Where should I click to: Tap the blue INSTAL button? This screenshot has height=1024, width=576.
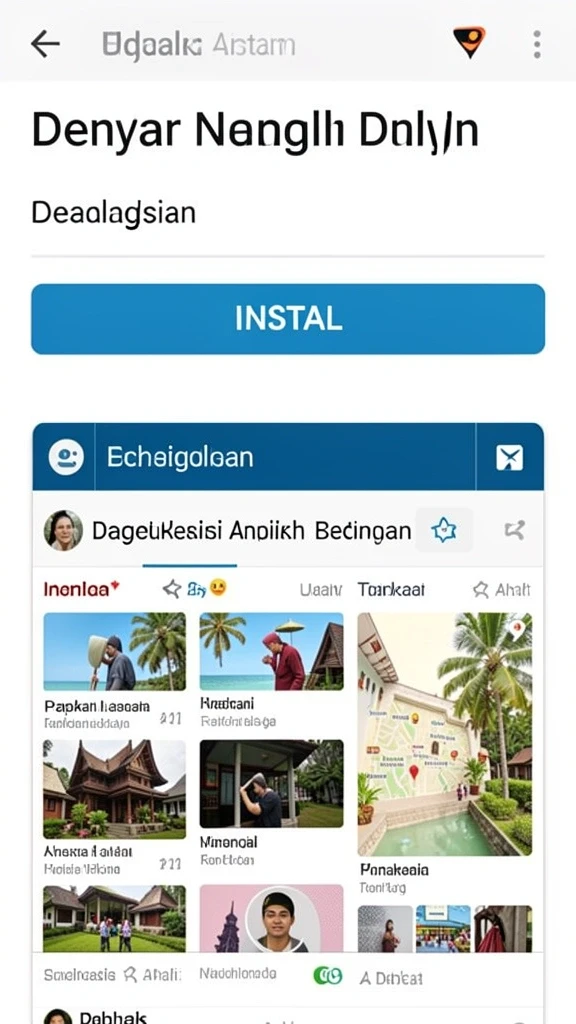point(288,319)
